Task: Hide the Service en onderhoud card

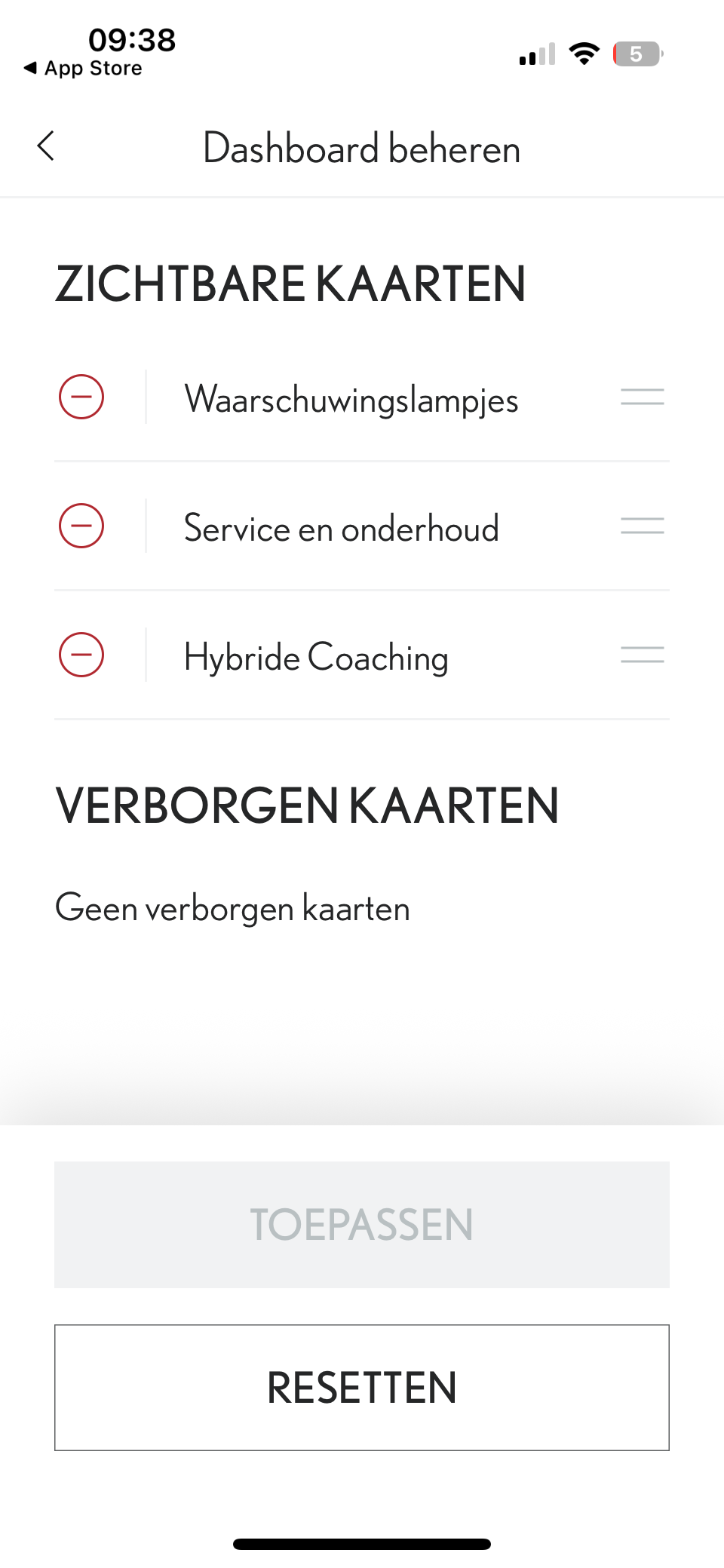Action: (81, 526)
